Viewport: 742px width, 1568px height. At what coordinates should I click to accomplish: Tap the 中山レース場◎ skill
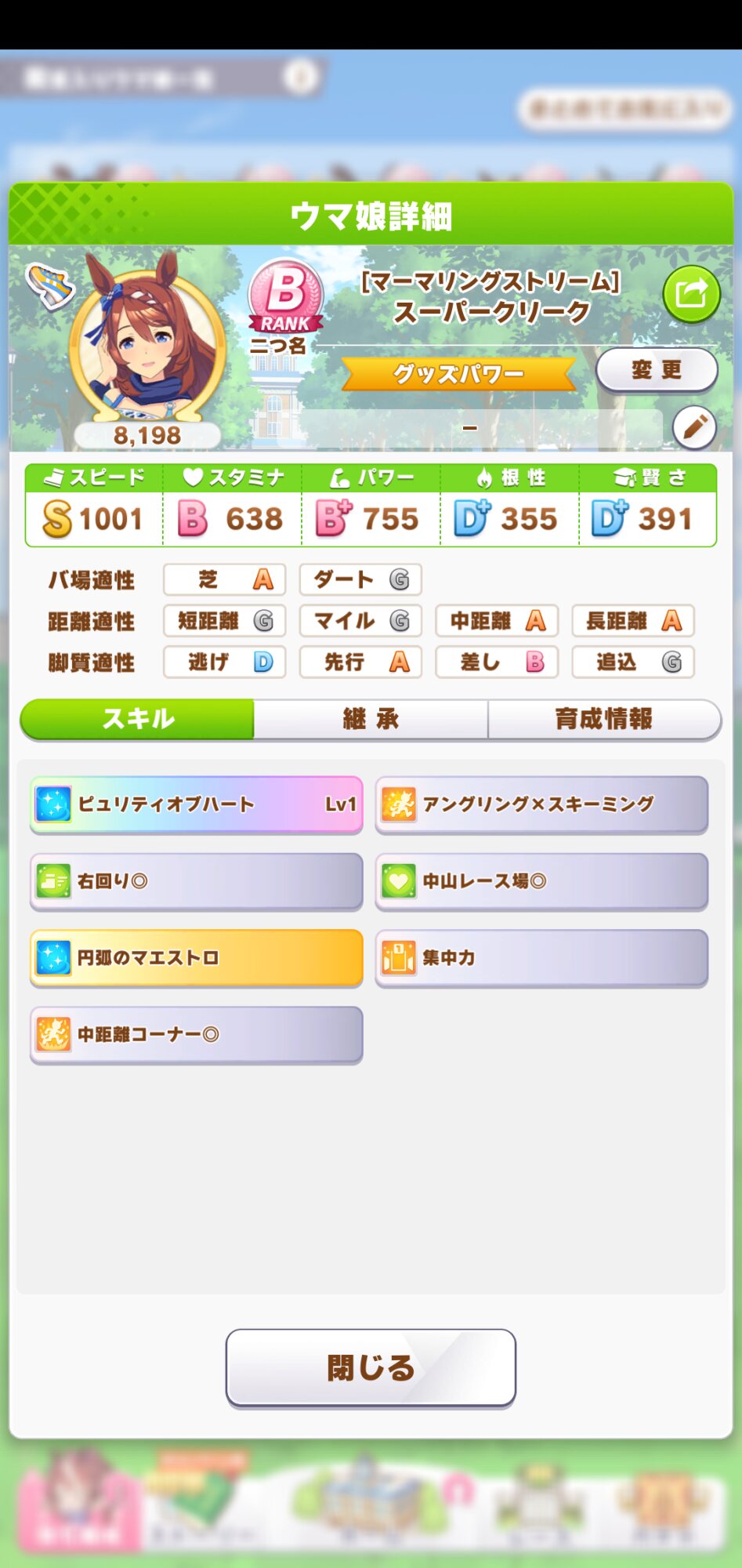(x=541, y=881)
